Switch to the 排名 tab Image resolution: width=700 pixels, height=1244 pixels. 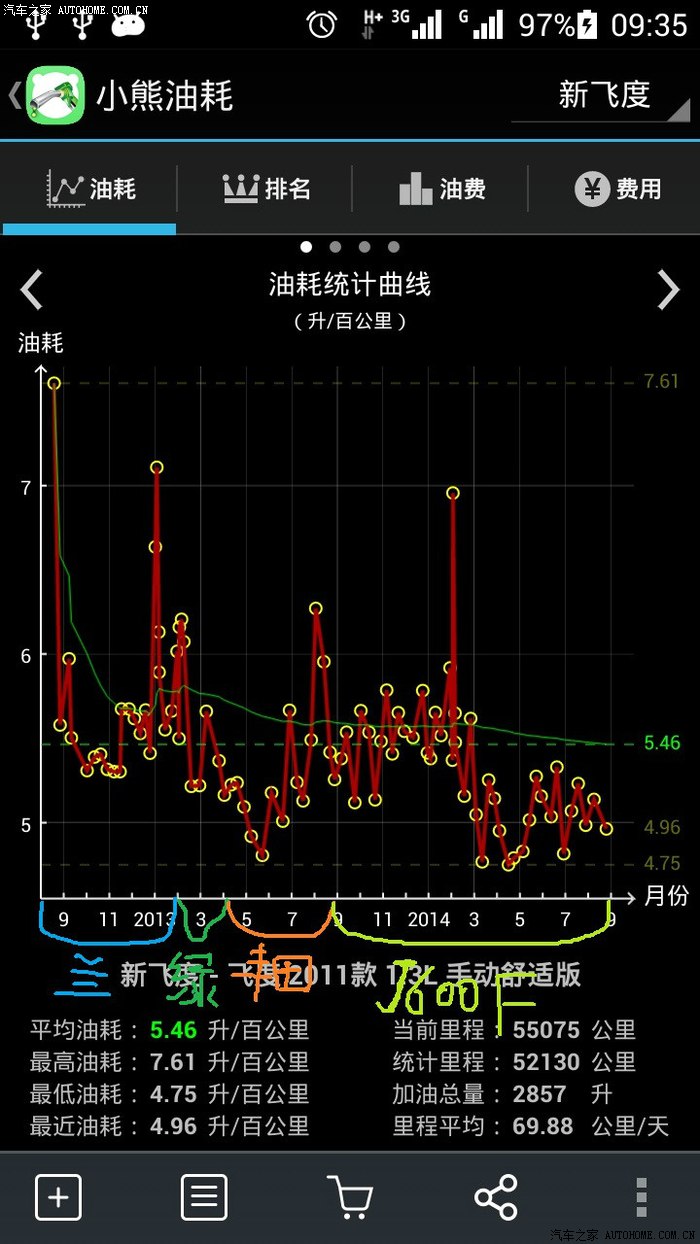(266, 188)
